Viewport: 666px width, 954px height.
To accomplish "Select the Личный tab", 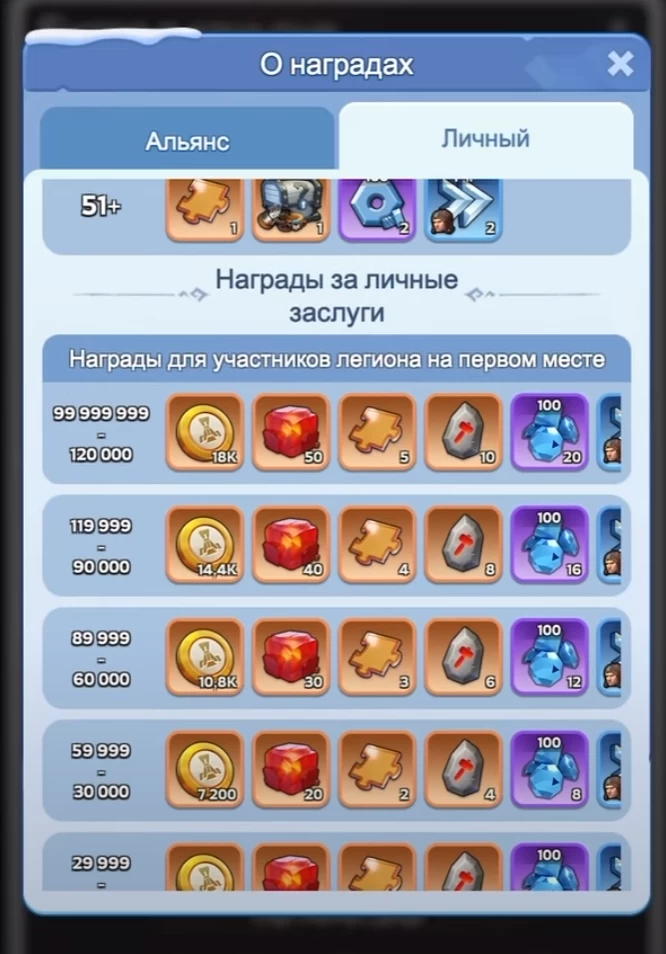I will point(485,138).
